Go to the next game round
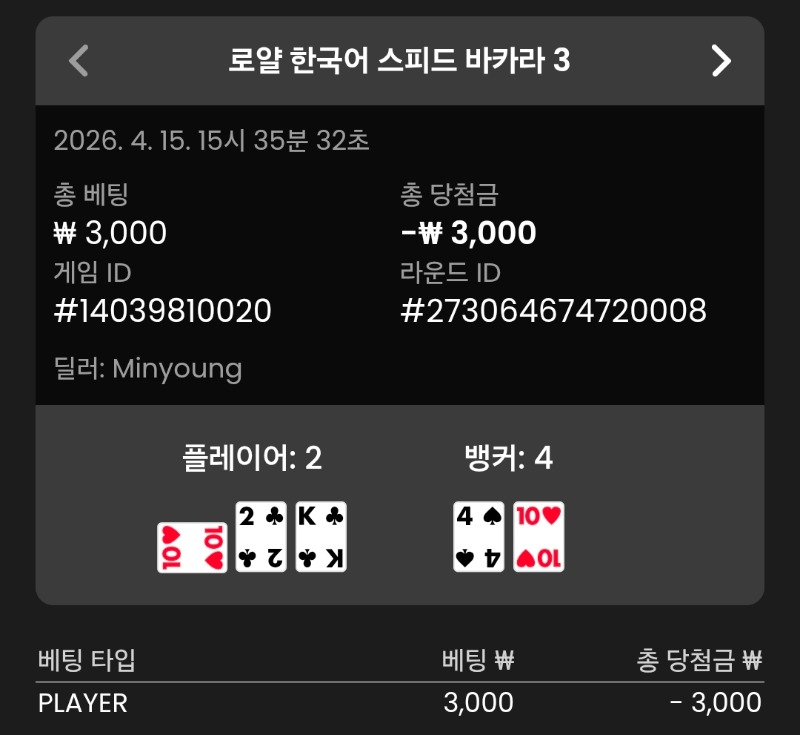The height and width of the screenshot is (735, 800). click(x=721, y=61)
